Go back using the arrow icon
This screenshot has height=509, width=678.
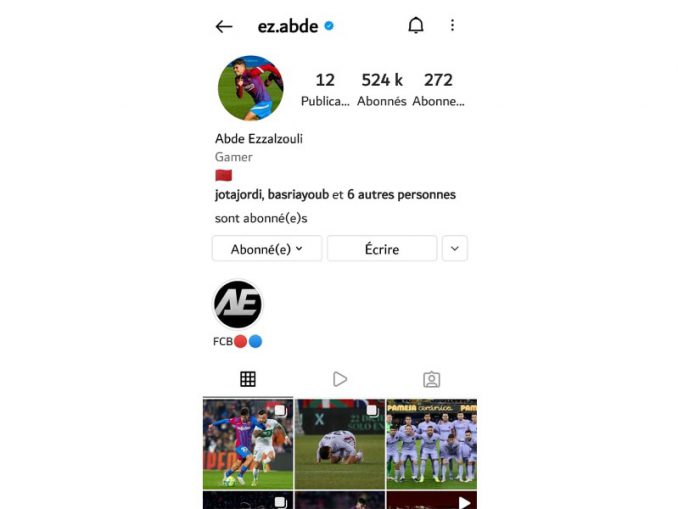click(224, 27)
